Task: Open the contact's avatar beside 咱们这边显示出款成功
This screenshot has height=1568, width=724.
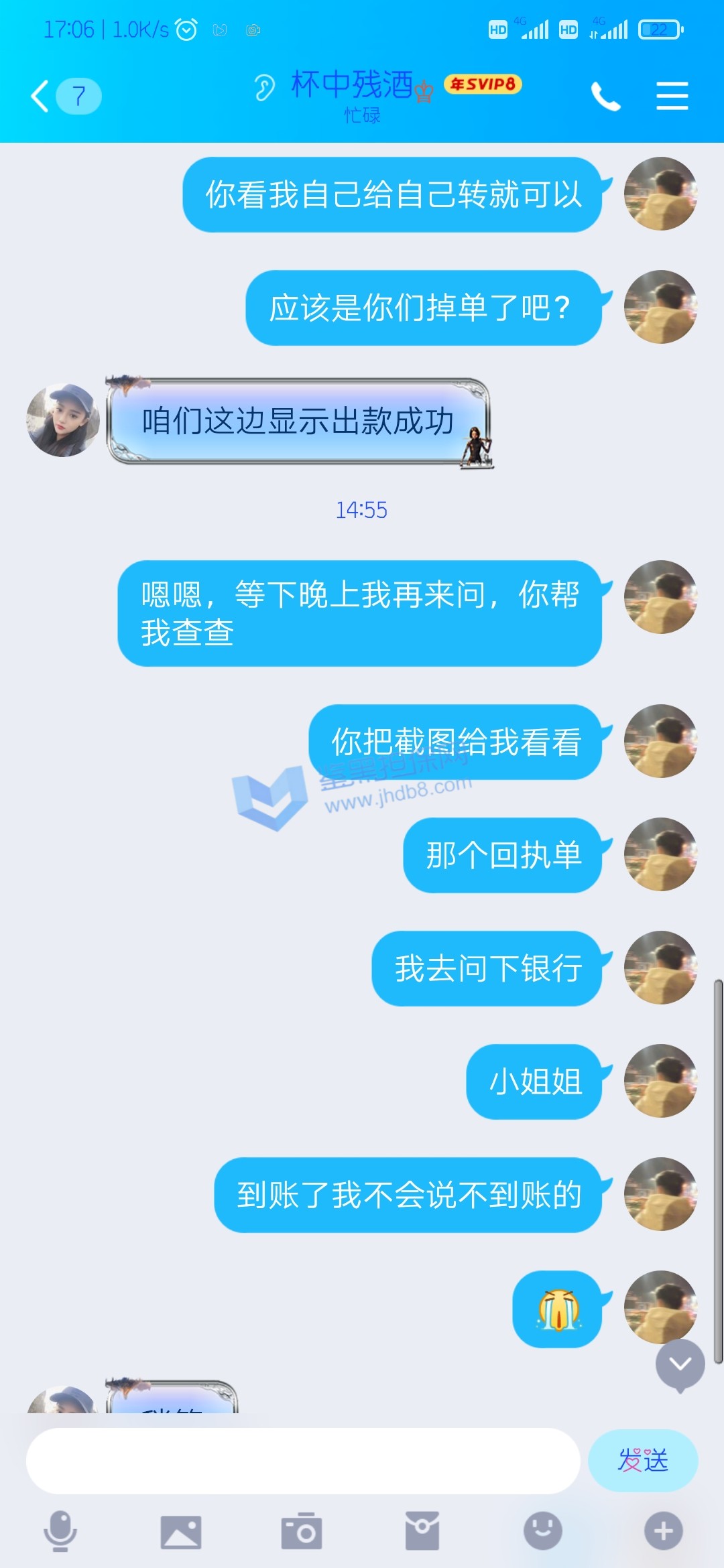Action: pos(63,420)
